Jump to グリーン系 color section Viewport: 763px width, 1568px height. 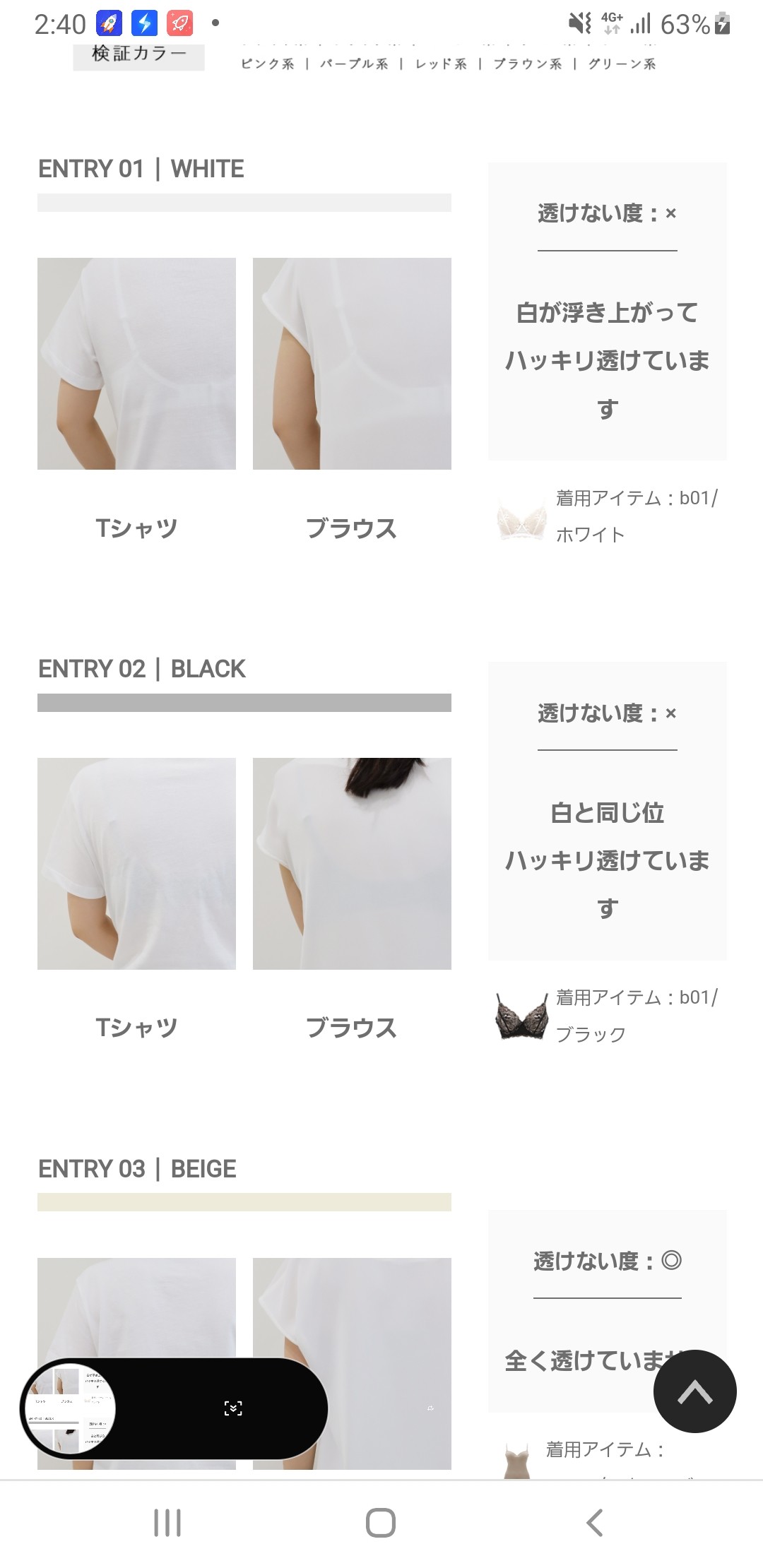(622, 64)
